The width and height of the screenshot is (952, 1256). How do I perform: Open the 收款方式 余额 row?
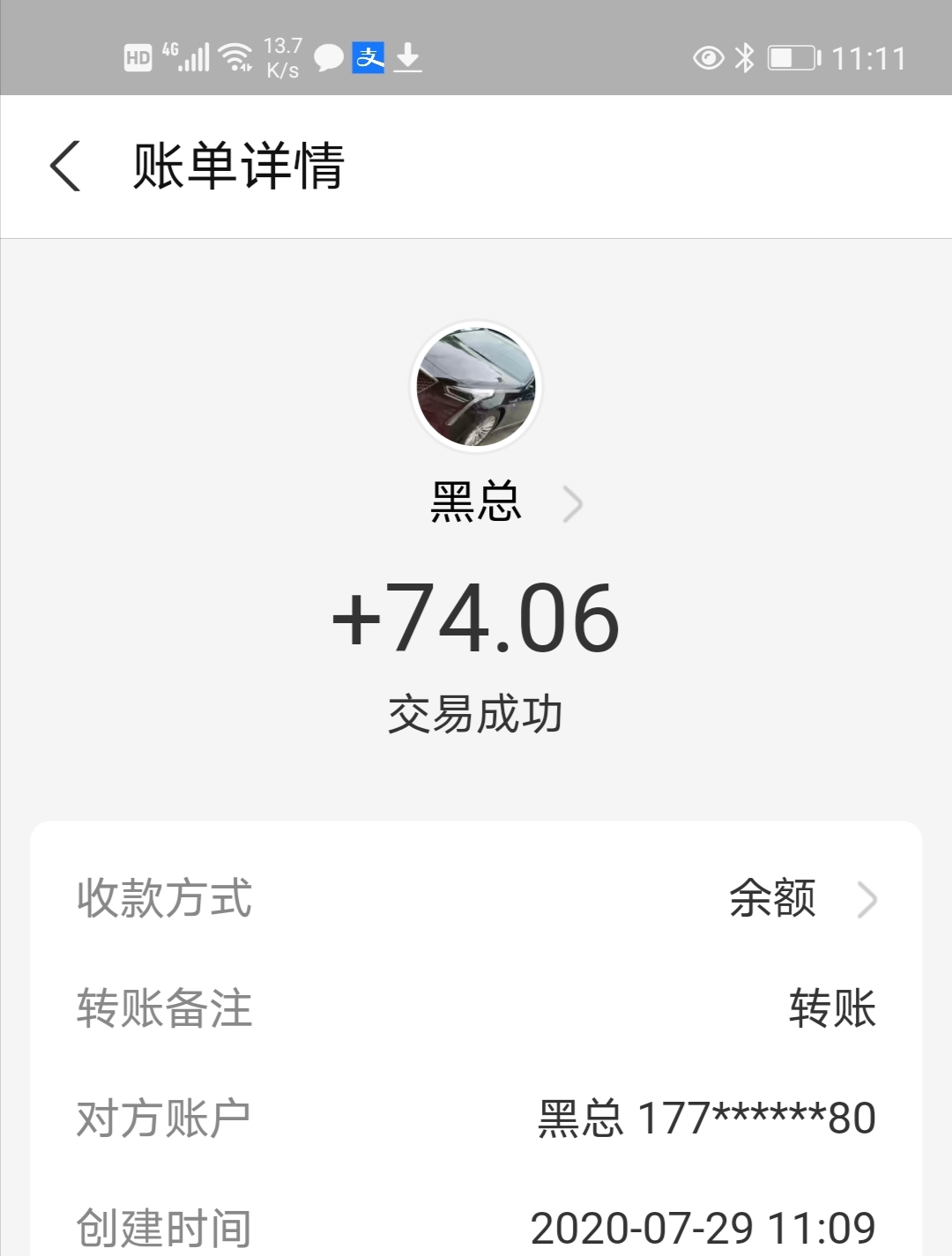pos(476,899)
